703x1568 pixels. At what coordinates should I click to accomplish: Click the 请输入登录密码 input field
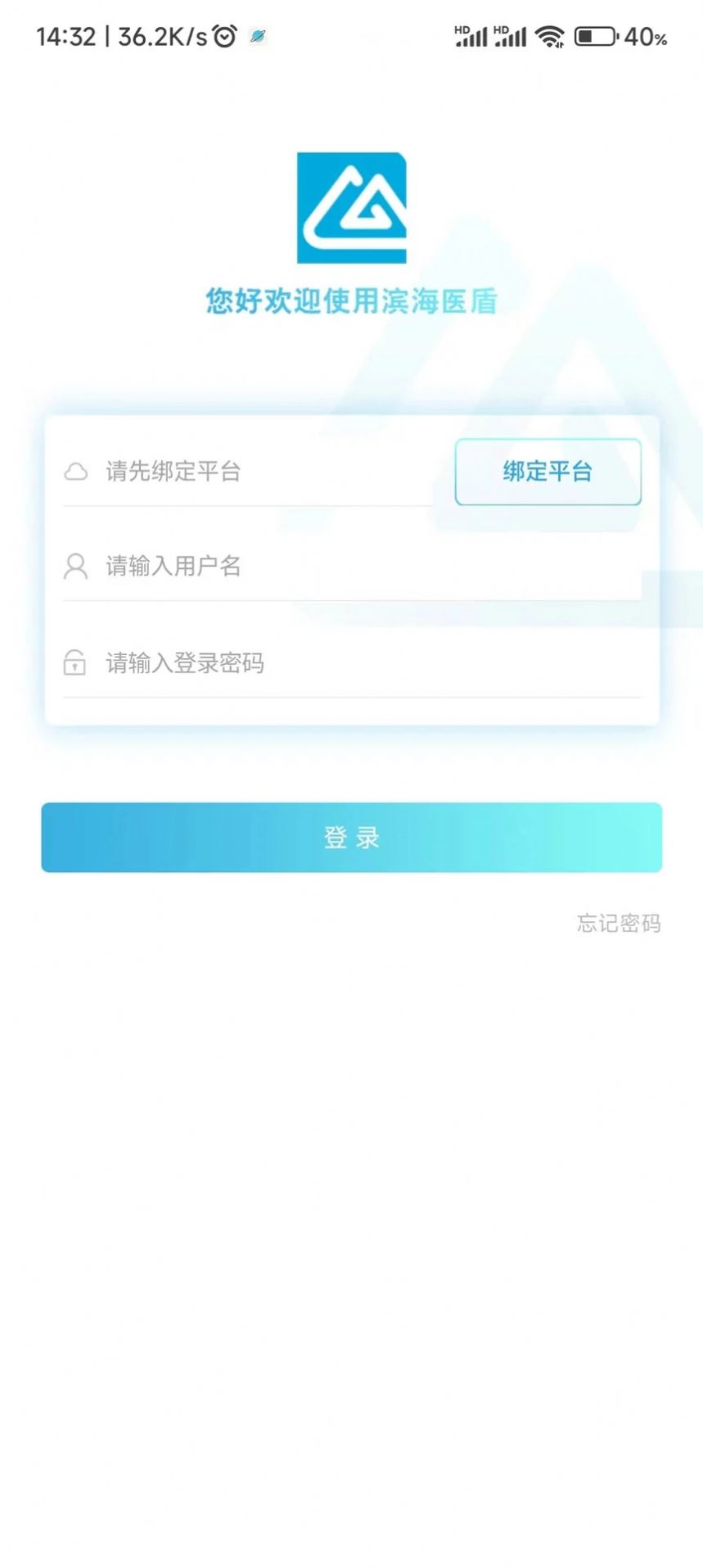coord(246,664)
